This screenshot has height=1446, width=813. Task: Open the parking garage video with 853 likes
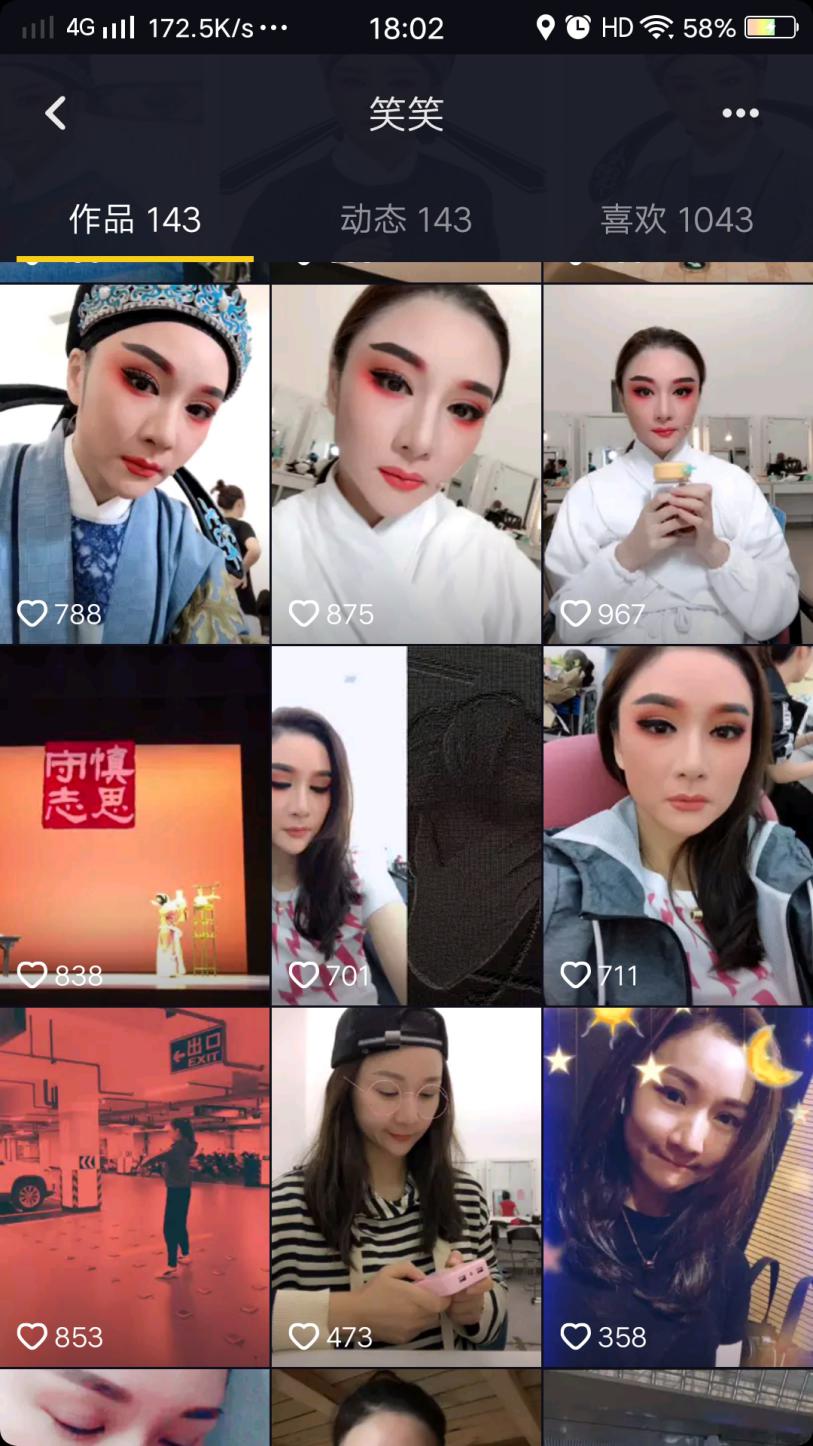click(135, 1185)
